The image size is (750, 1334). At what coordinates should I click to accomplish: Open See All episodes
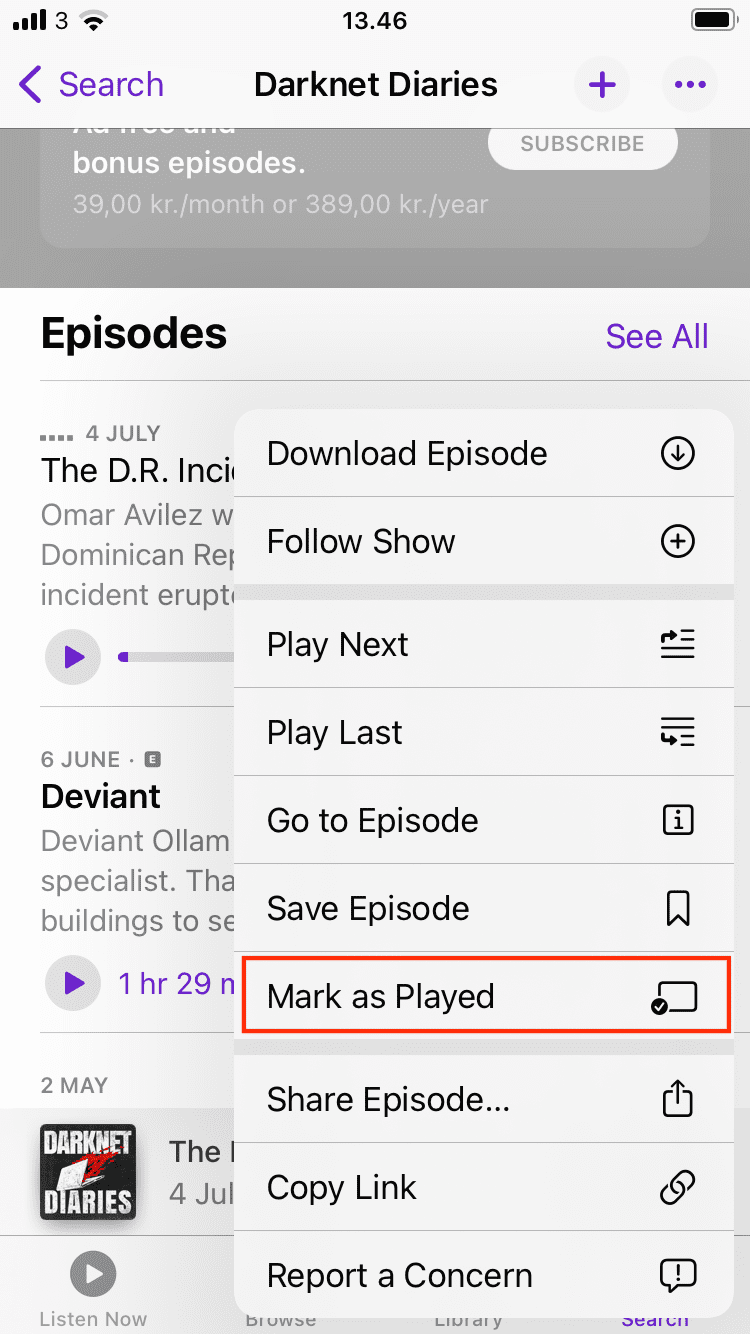click(657, 336)
